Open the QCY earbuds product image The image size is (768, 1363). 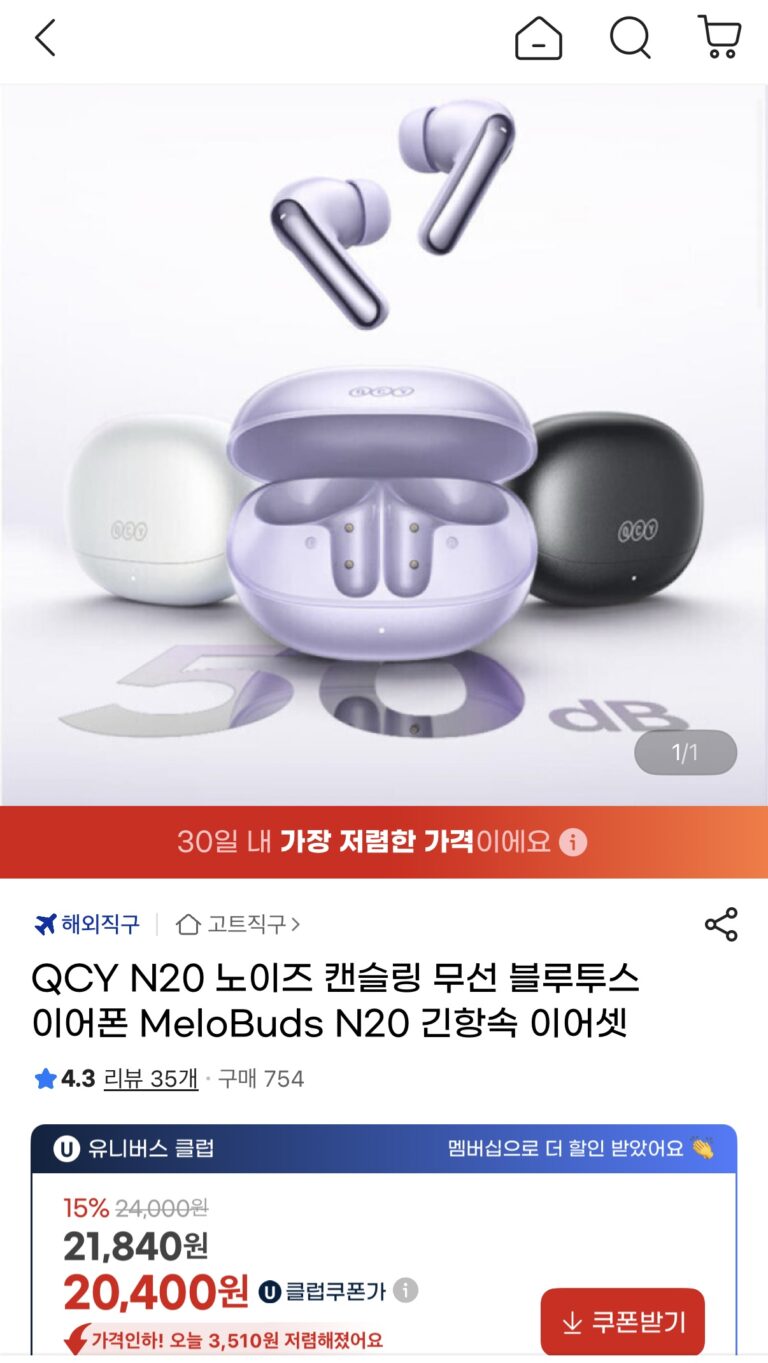[384, 440]
